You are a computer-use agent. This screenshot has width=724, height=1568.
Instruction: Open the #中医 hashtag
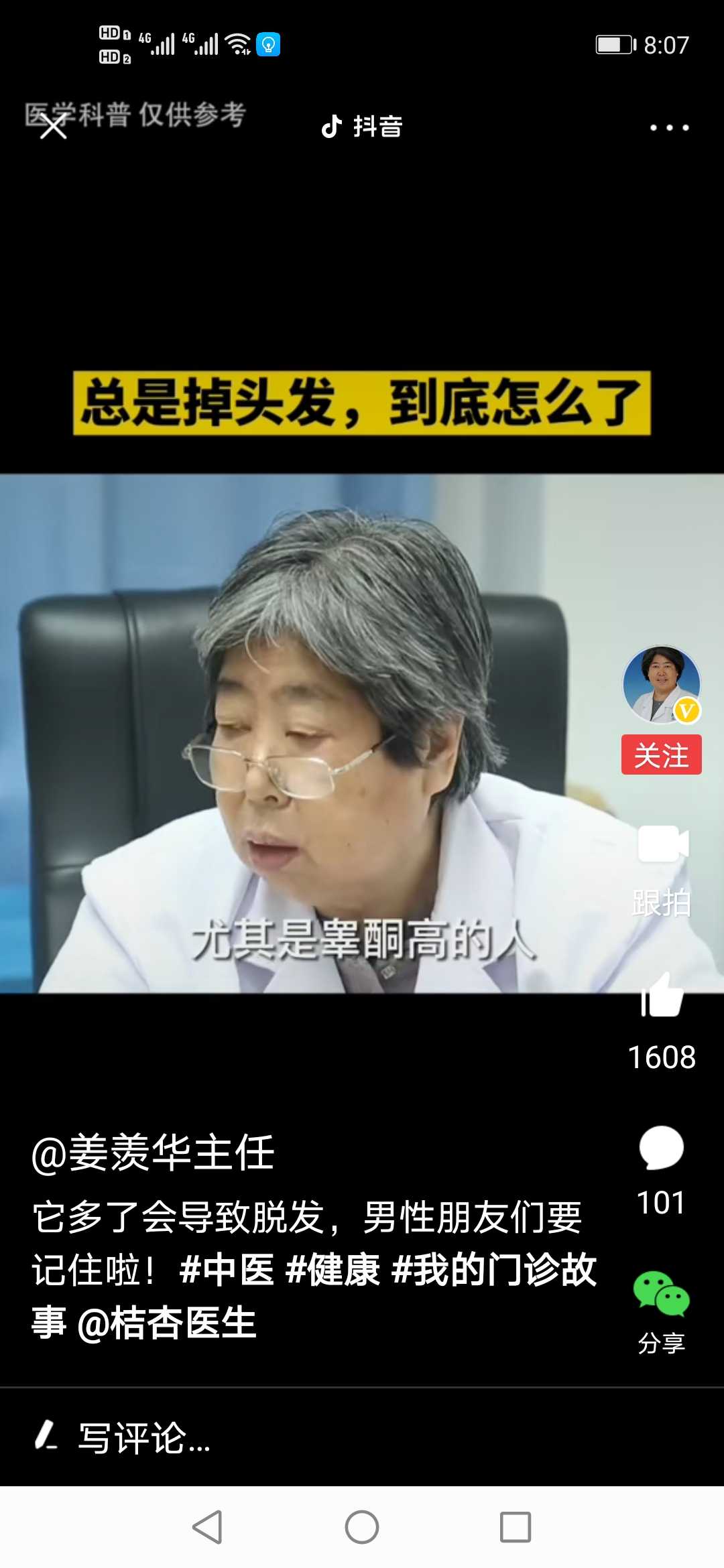(227, 1269)
